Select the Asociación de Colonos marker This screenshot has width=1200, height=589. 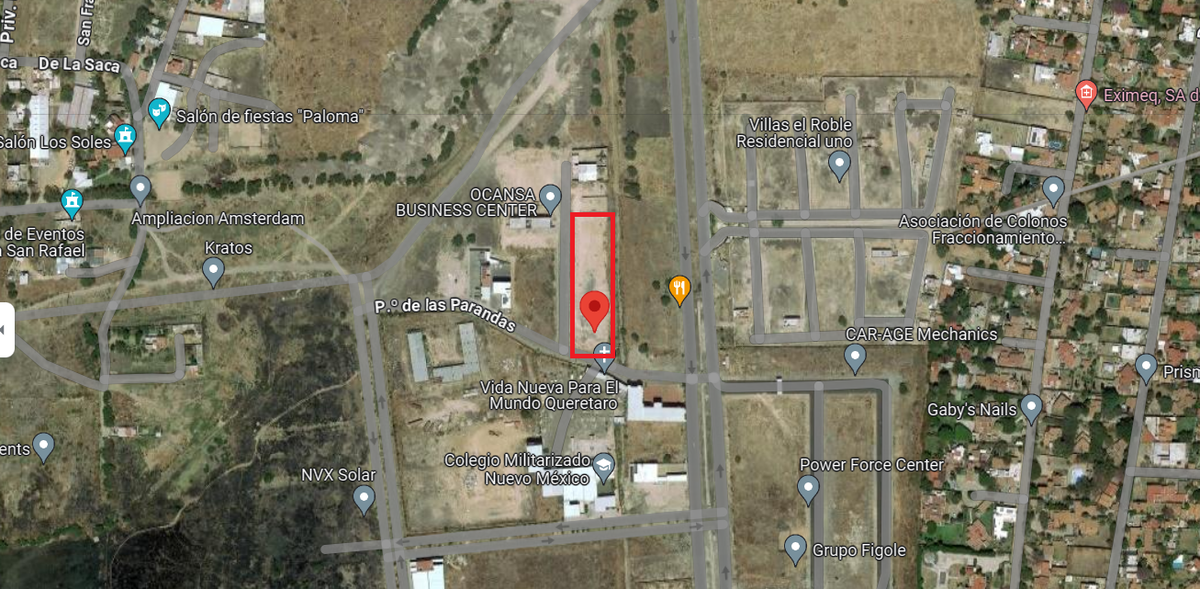pos(1052,190)
